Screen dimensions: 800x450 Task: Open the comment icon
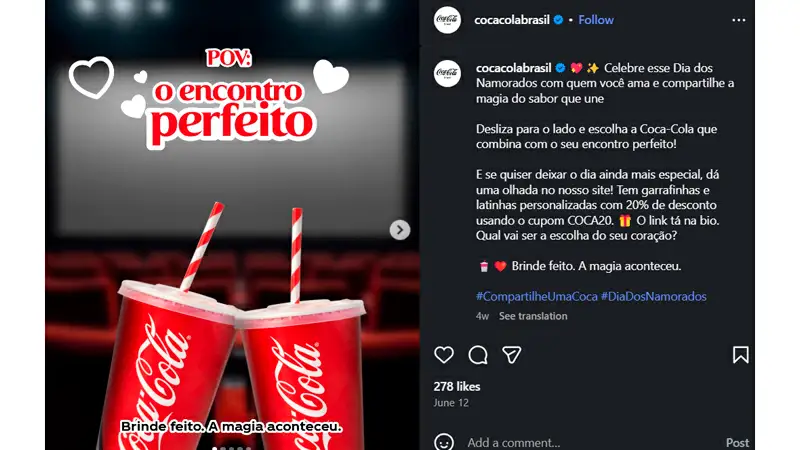coord(478,355)
